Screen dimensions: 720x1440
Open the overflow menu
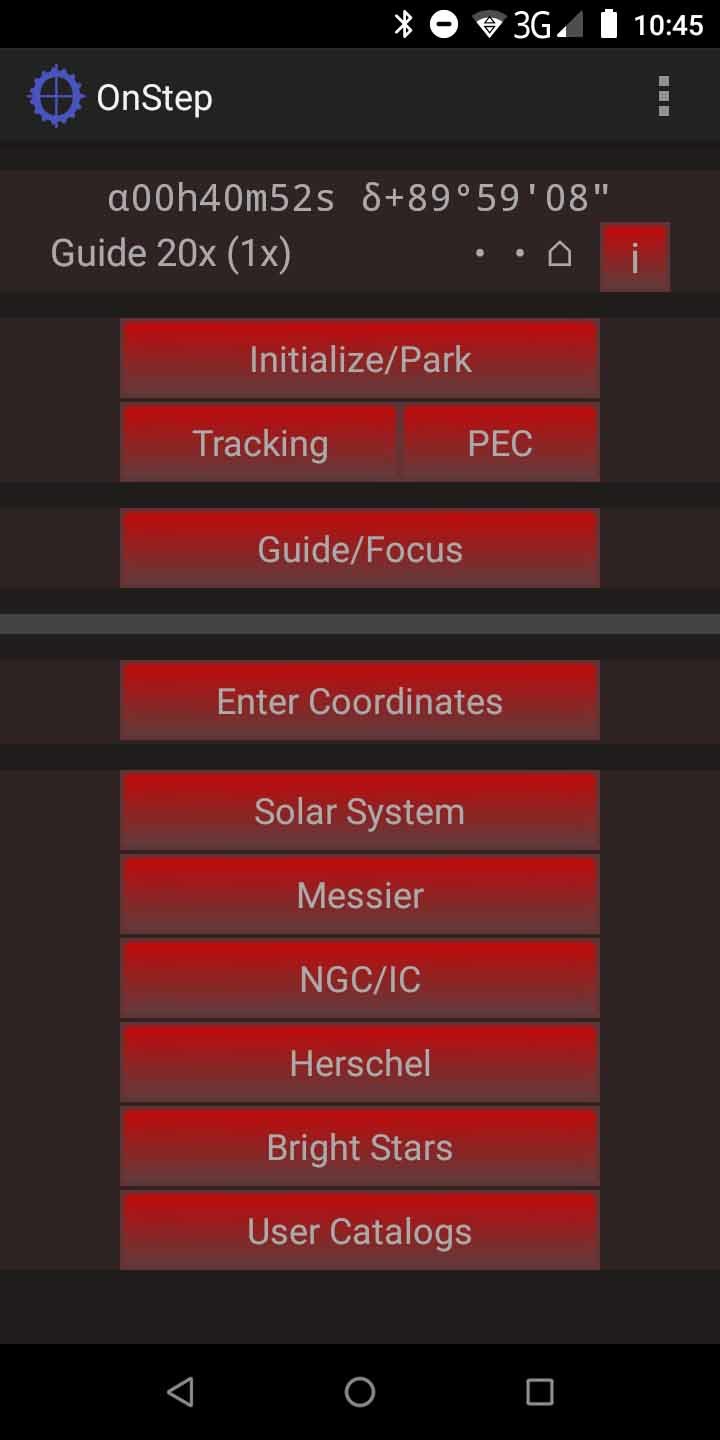[663, 97]
